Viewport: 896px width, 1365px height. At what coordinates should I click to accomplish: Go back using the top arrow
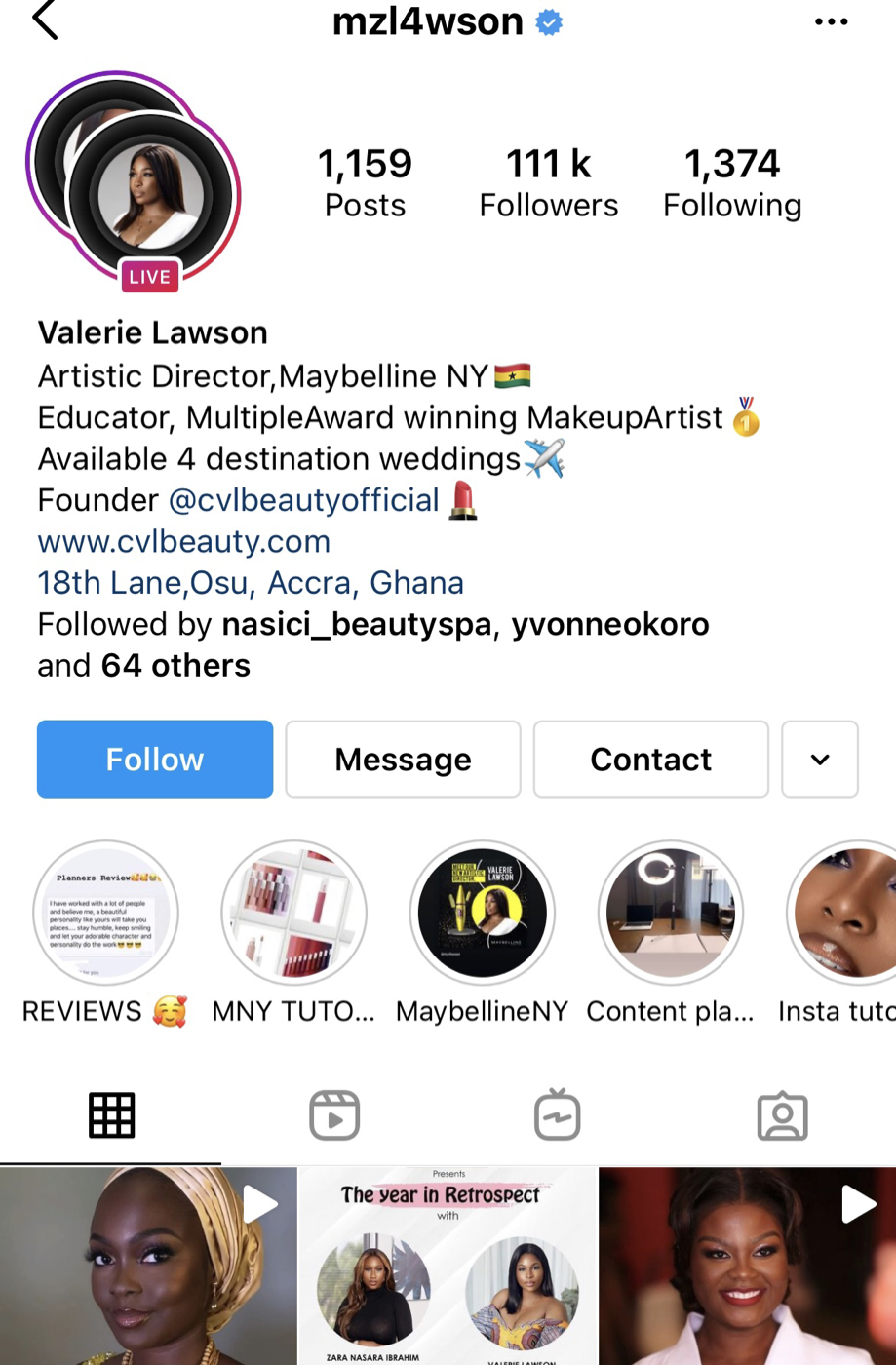point(45,20)
